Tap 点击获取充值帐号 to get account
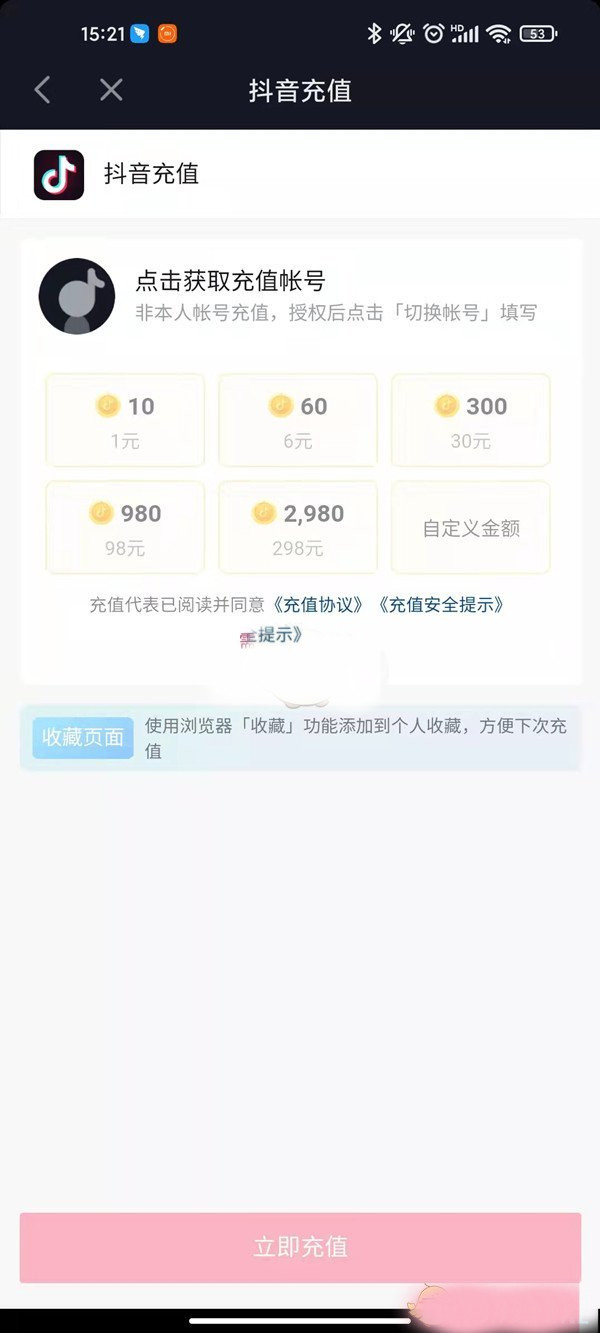This screenshot has width=600, height=1333. pos(230,281)
